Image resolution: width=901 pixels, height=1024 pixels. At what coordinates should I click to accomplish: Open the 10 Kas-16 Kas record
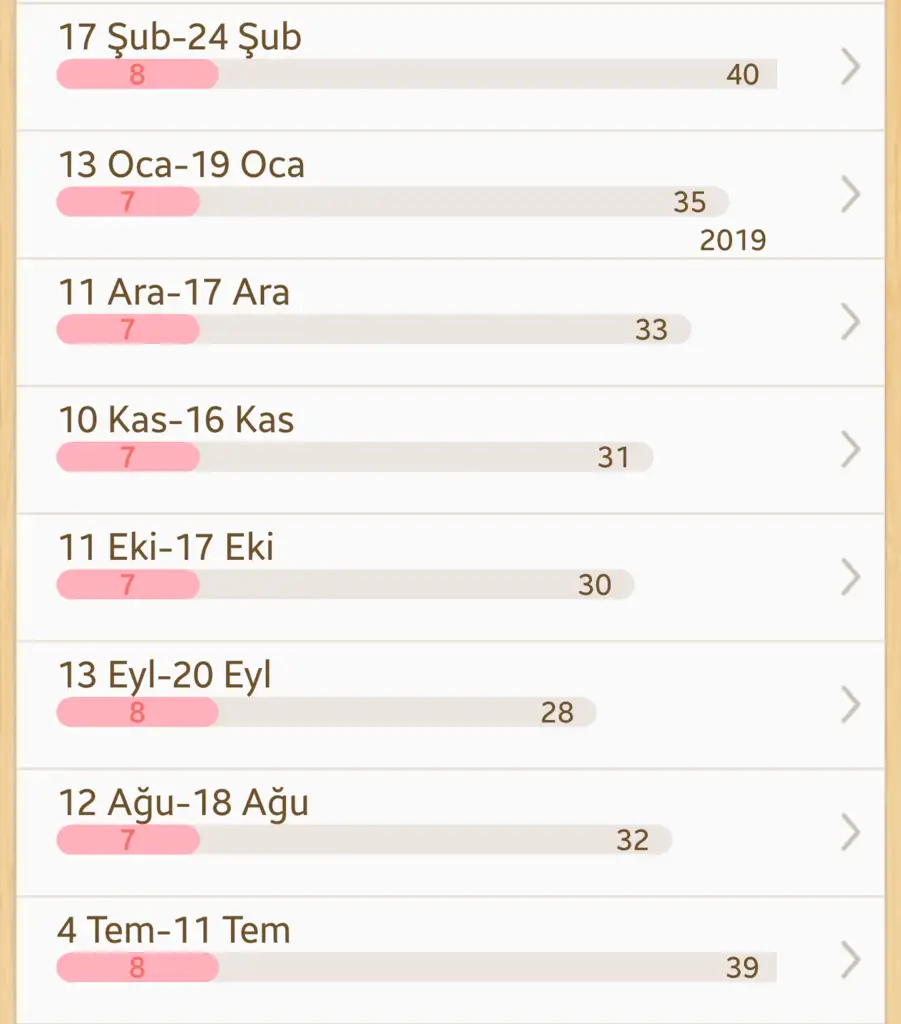(x=450, y=450)
